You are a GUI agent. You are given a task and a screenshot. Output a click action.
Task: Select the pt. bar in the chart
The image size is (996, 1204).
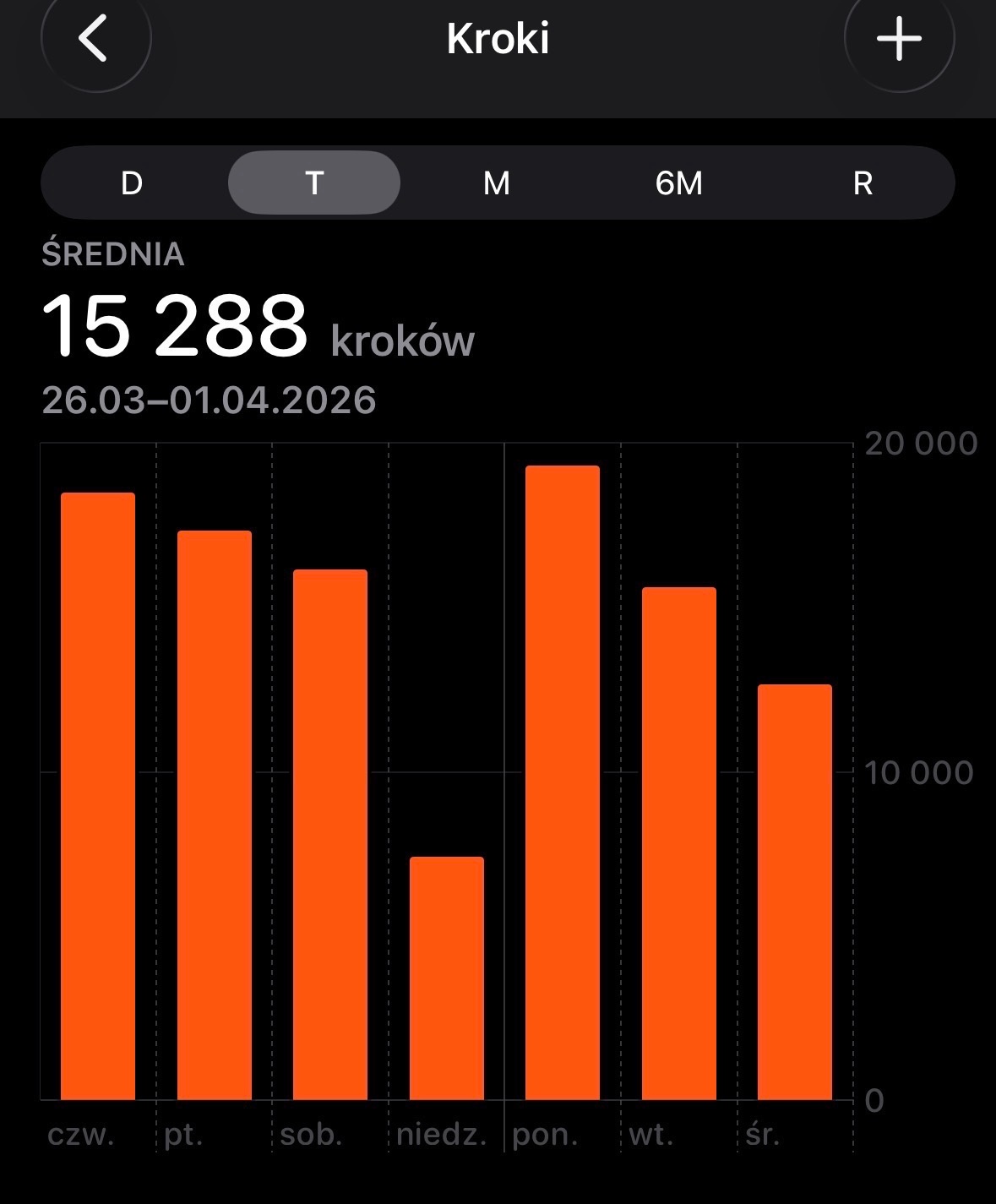[x=215, y=815]
